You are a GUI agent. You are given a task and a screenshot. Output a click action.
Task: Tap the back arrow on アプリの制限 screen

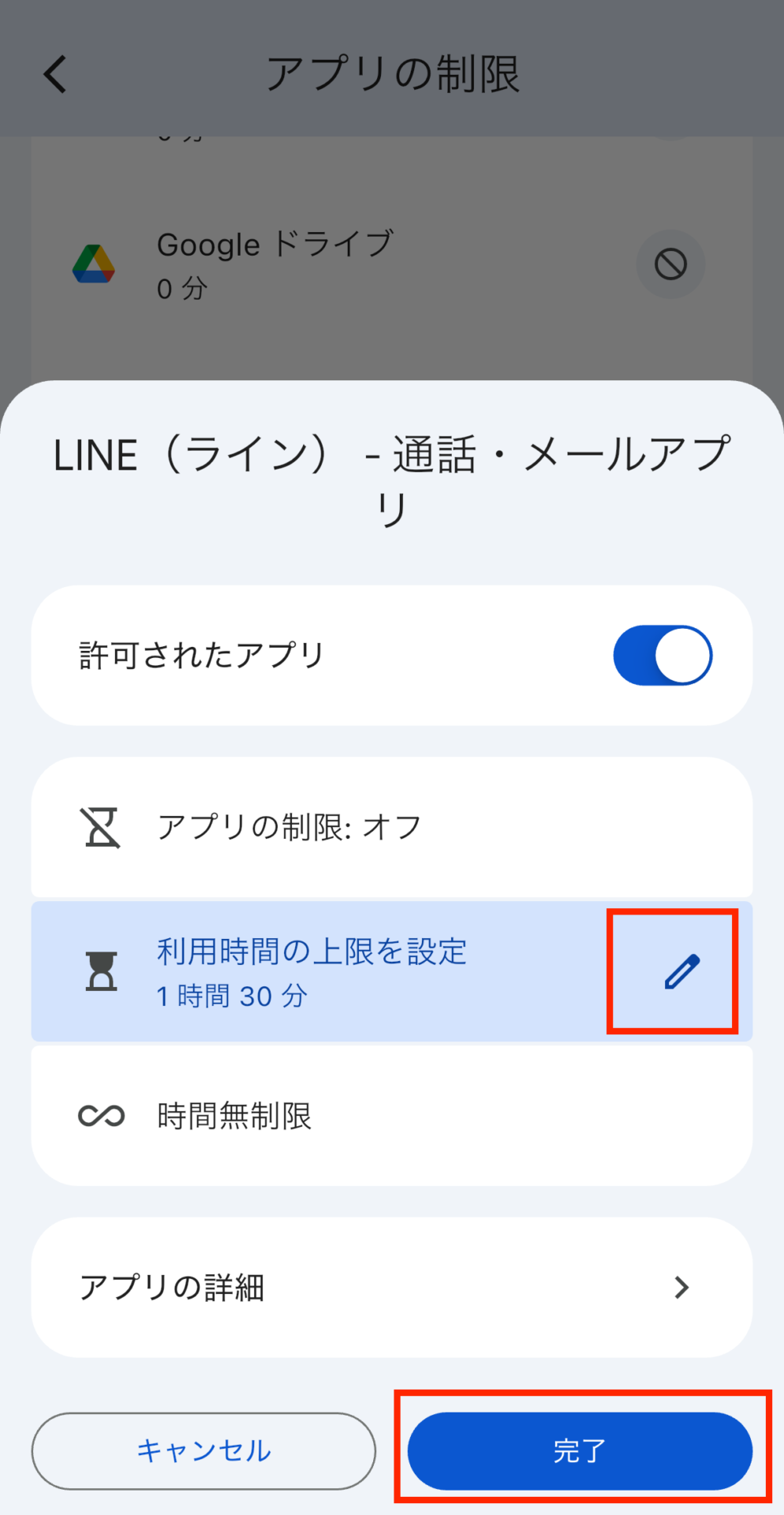point(55,74)
